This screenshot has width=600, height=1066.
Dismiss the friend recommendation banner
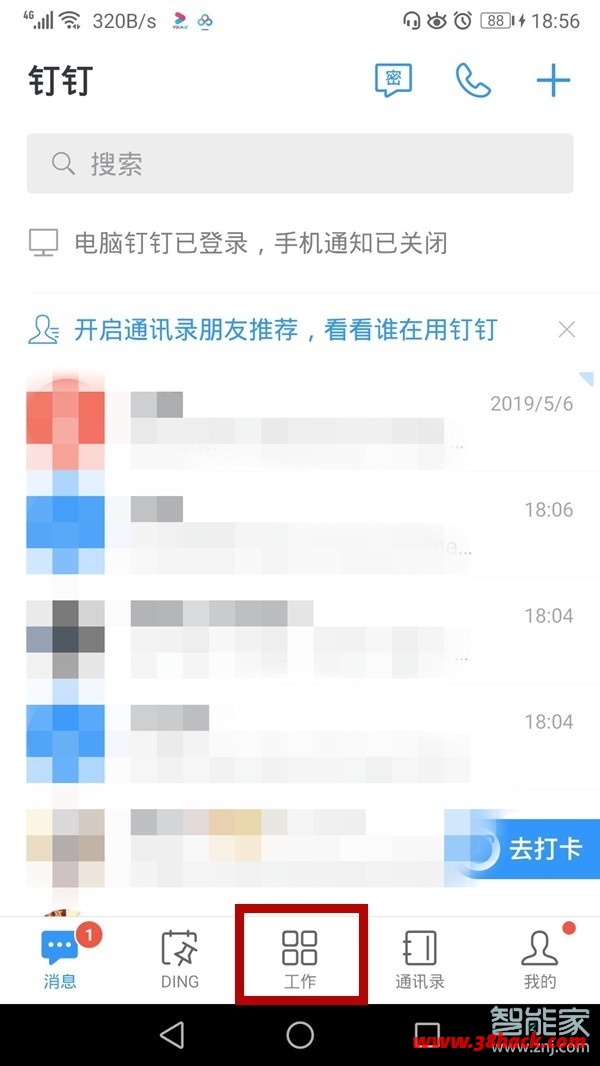[x=567, y=329]
